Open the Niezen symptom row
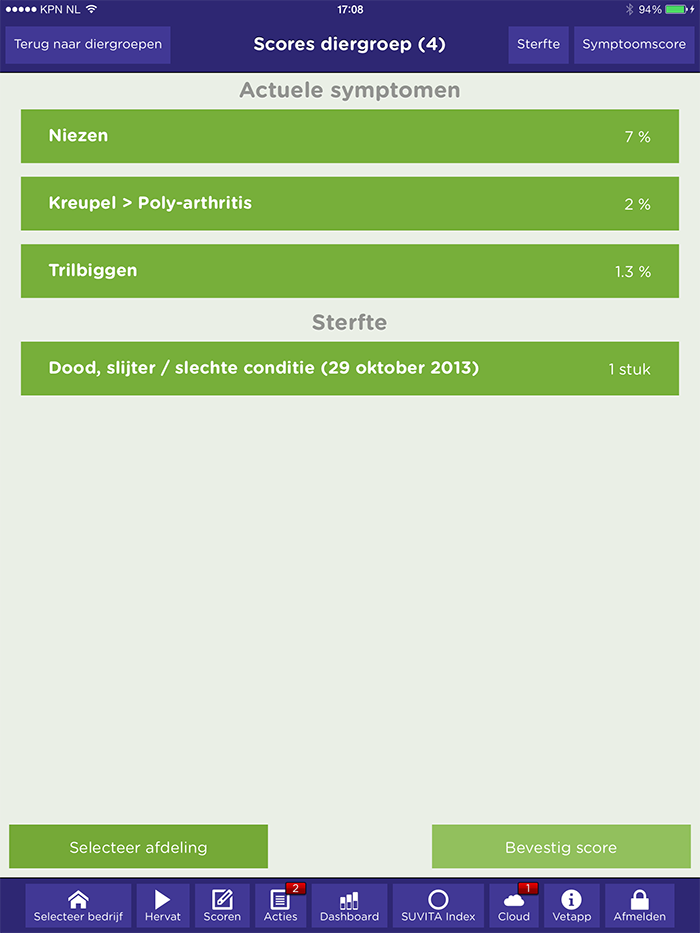700x933 pixels. point(350,136)
